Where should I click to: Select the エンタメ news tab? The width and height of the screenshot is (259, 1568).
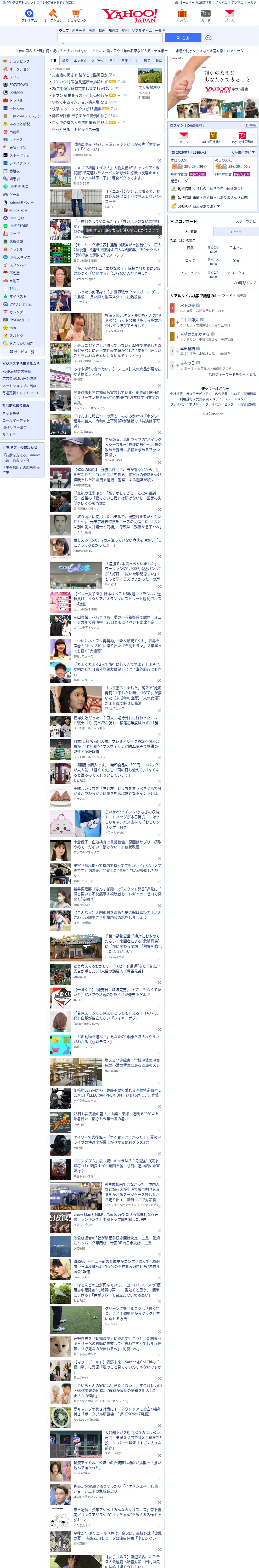[80, 61]
